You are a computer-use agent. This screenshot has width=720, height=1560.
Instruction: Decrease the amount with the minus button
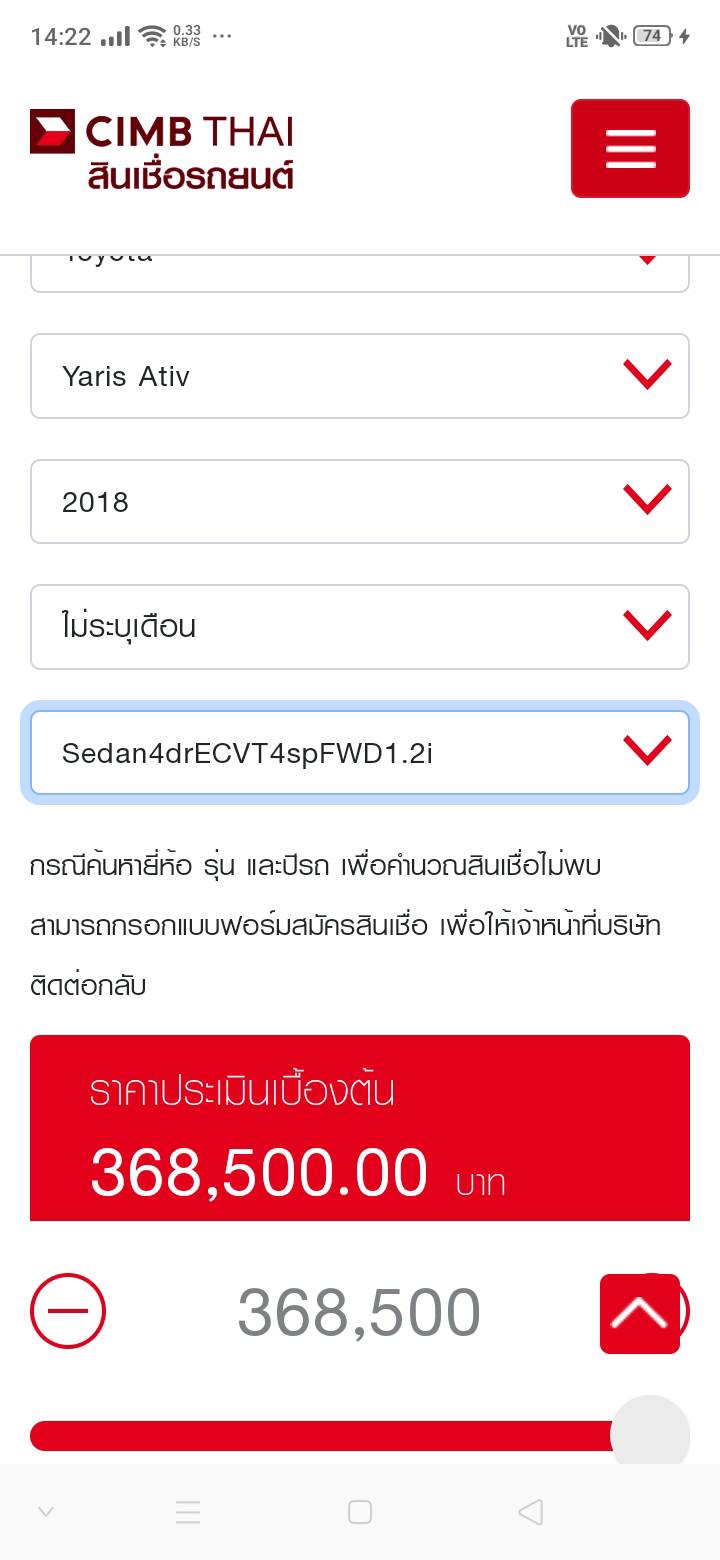[x=68, y=1311]
